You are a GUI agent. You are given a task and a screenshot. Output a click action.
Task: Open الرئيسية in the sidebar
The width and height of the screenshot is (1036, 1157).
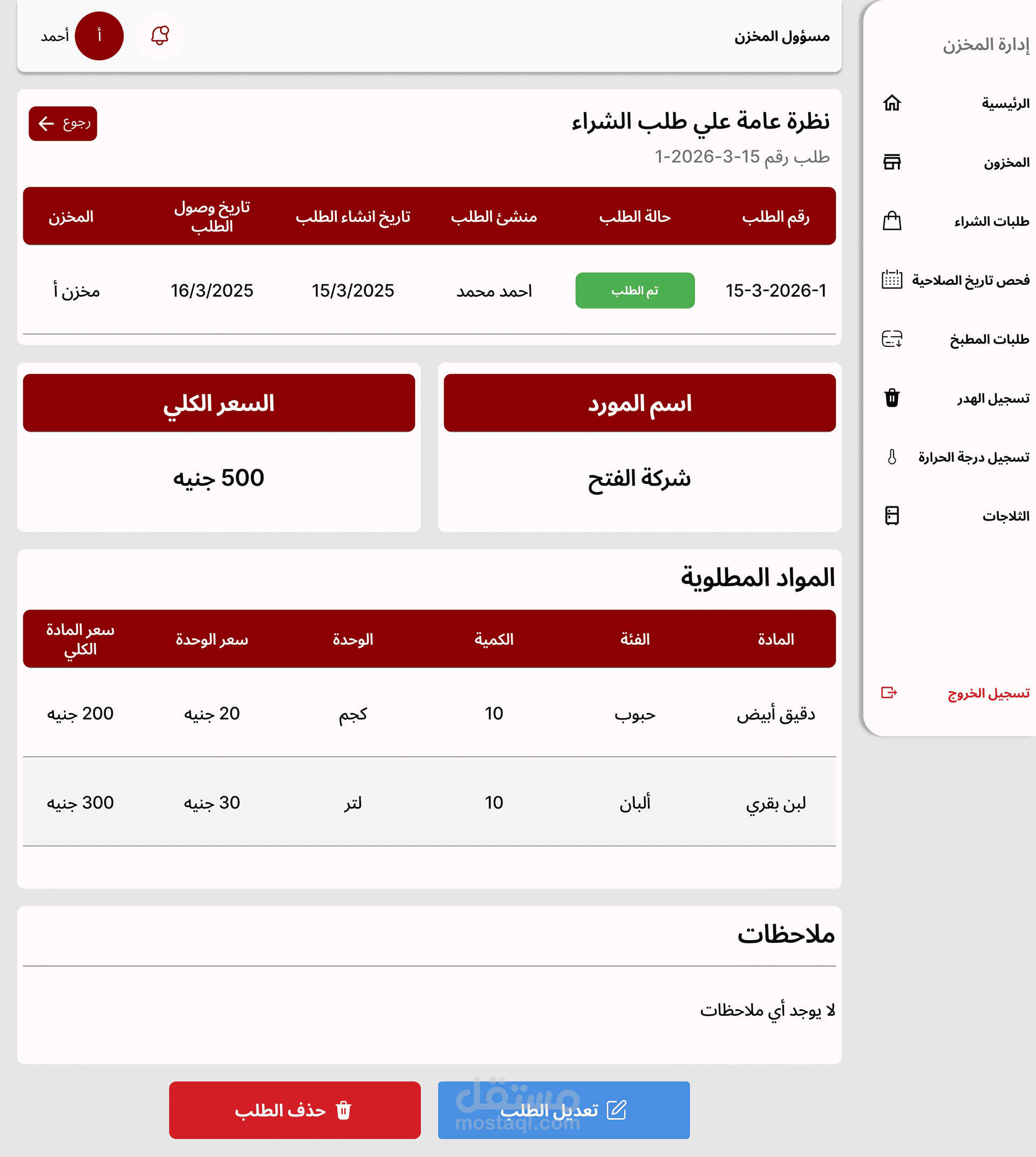click(x=956, y=103)
